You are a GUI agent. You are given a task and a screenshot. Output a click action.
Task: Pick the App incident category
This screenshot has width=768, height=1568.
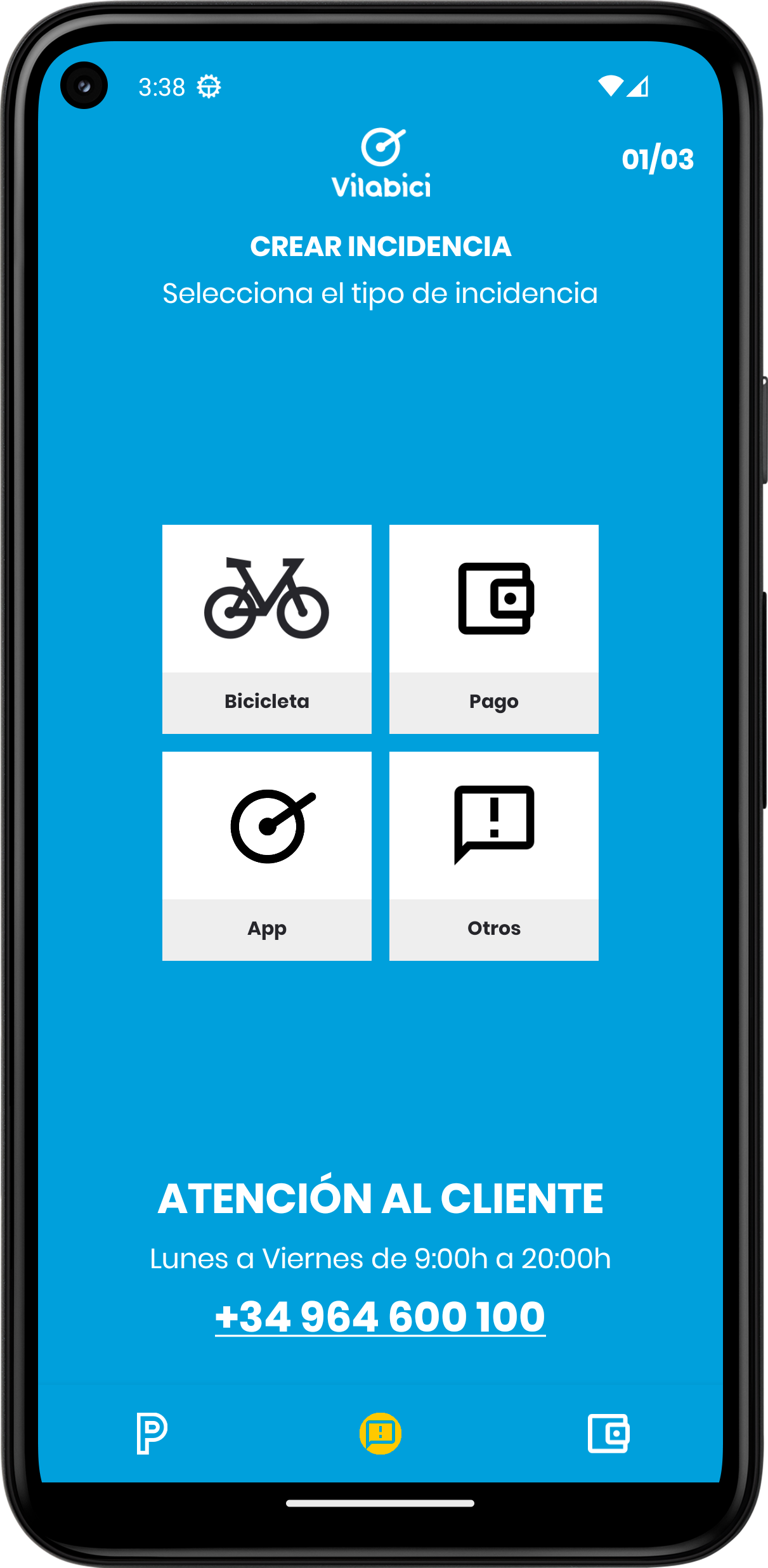tap(266, 856)
